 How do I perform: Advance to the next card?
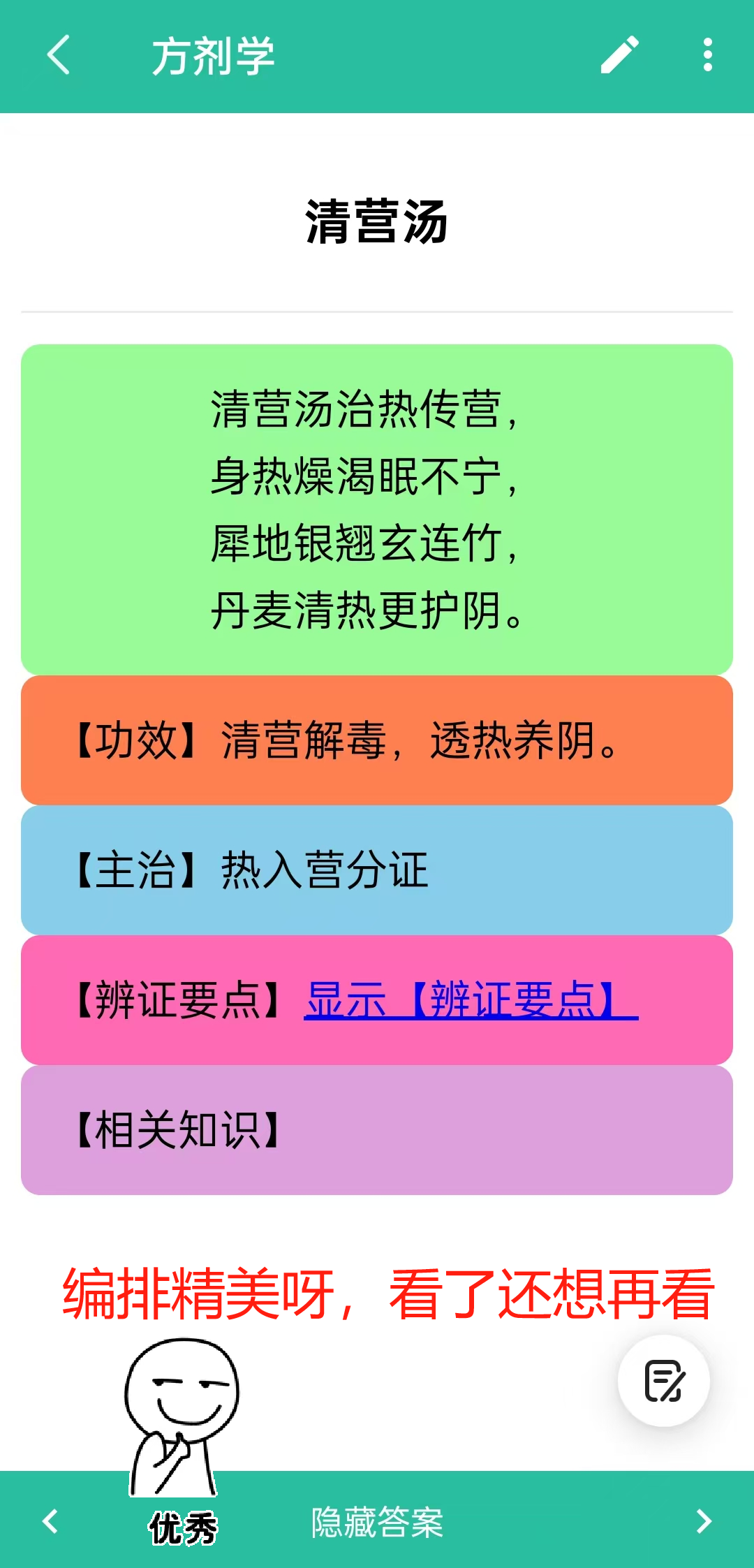pos(704,1521)
